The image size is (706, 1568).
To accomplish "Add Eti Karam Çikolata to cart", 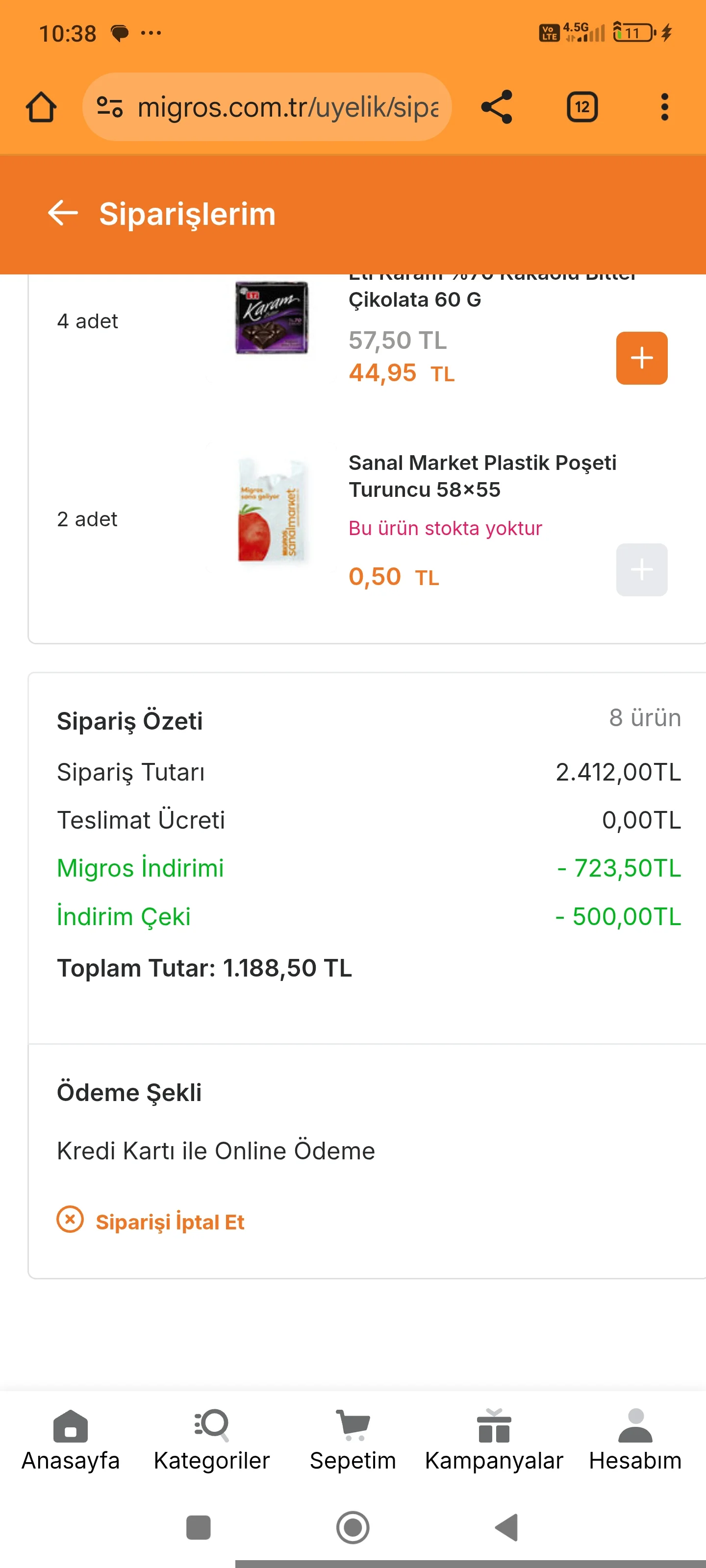I will coord(641,358).
